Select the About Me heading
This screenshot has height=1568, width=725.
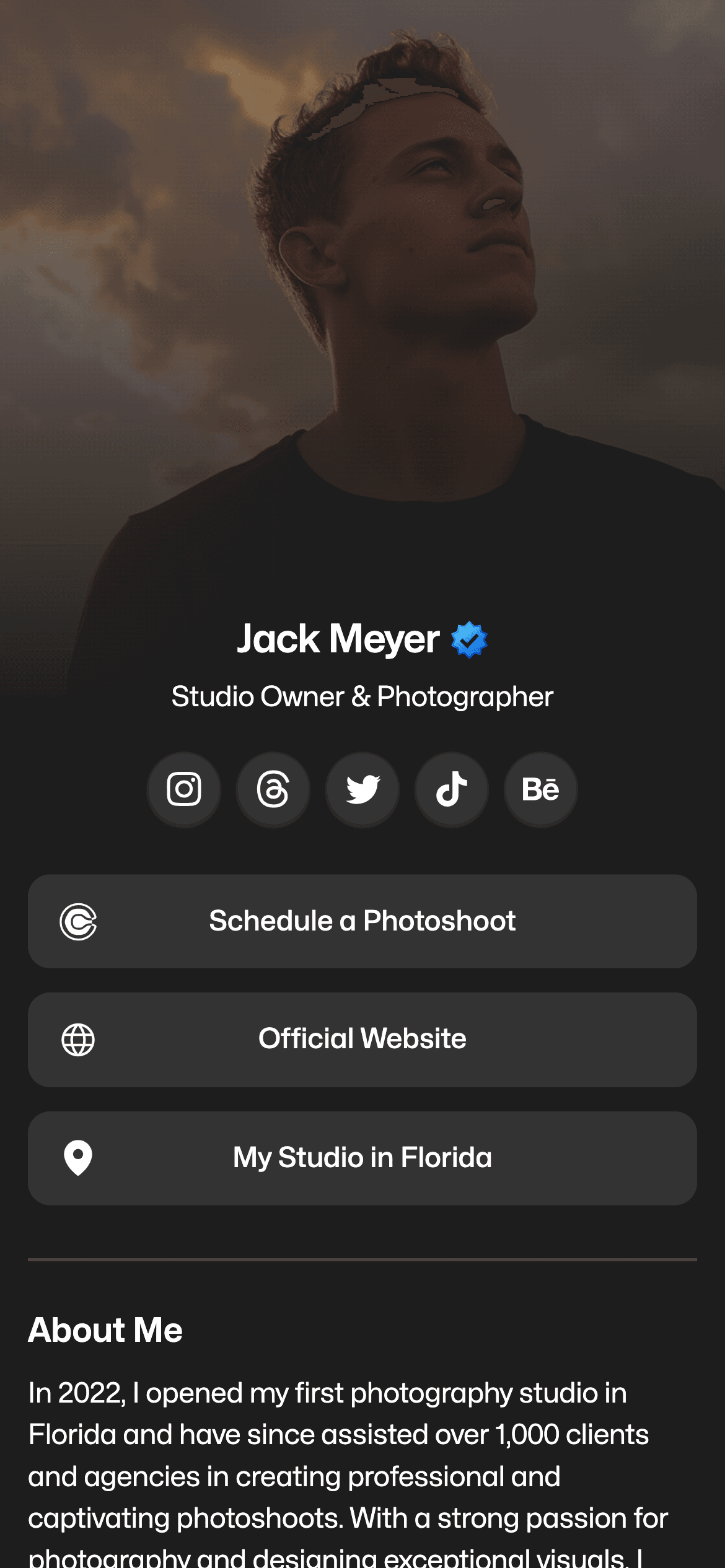tap(106, 1329)
